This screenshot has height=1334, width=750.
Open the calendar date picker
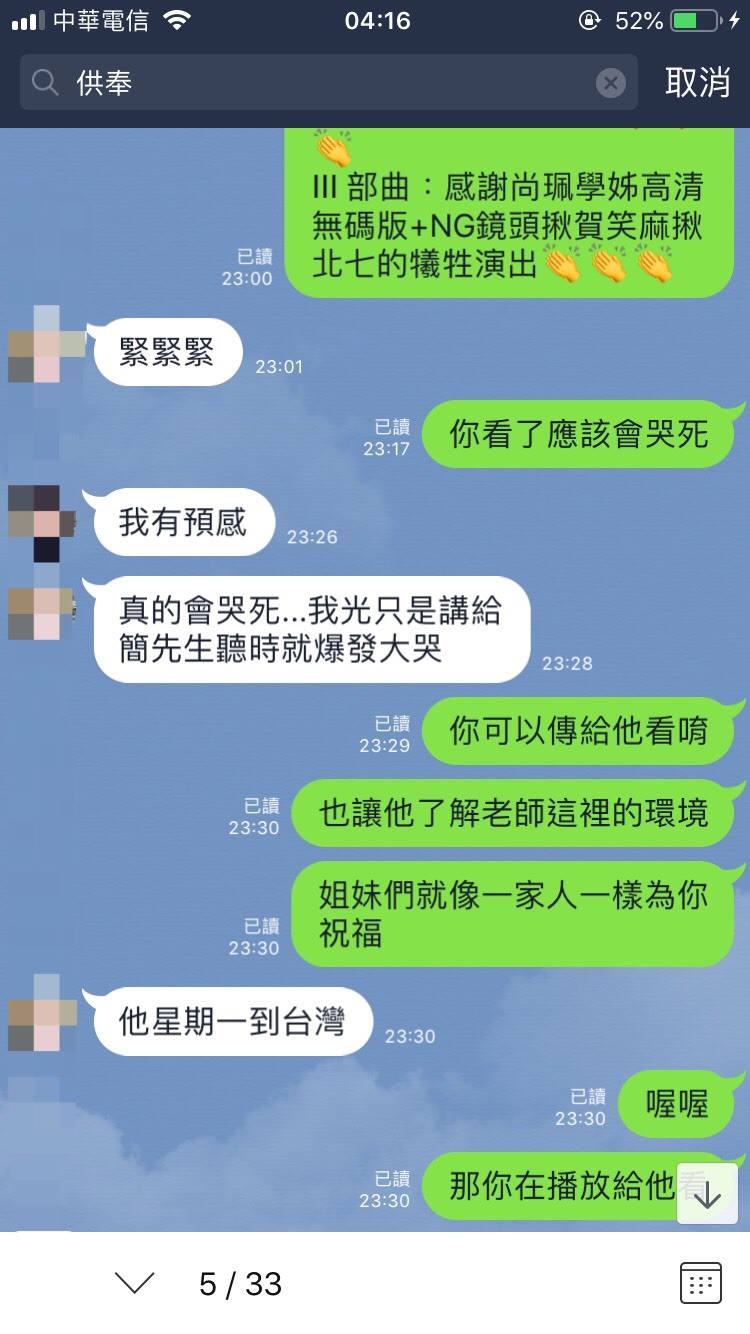coord(700,1283)
